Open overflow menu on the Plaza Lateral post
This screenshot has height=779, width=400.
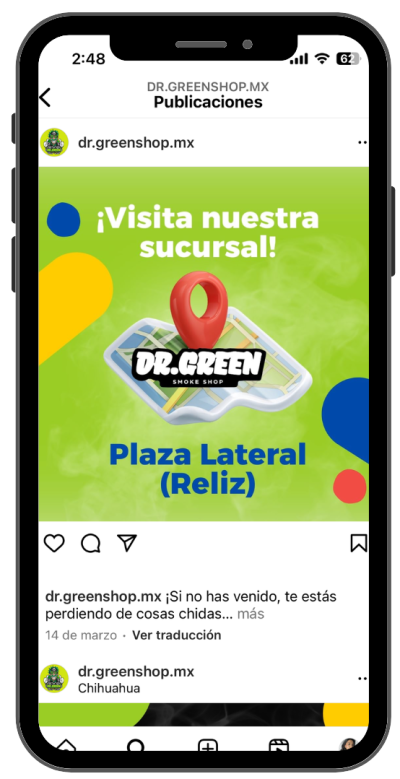(x=362, y=143)
